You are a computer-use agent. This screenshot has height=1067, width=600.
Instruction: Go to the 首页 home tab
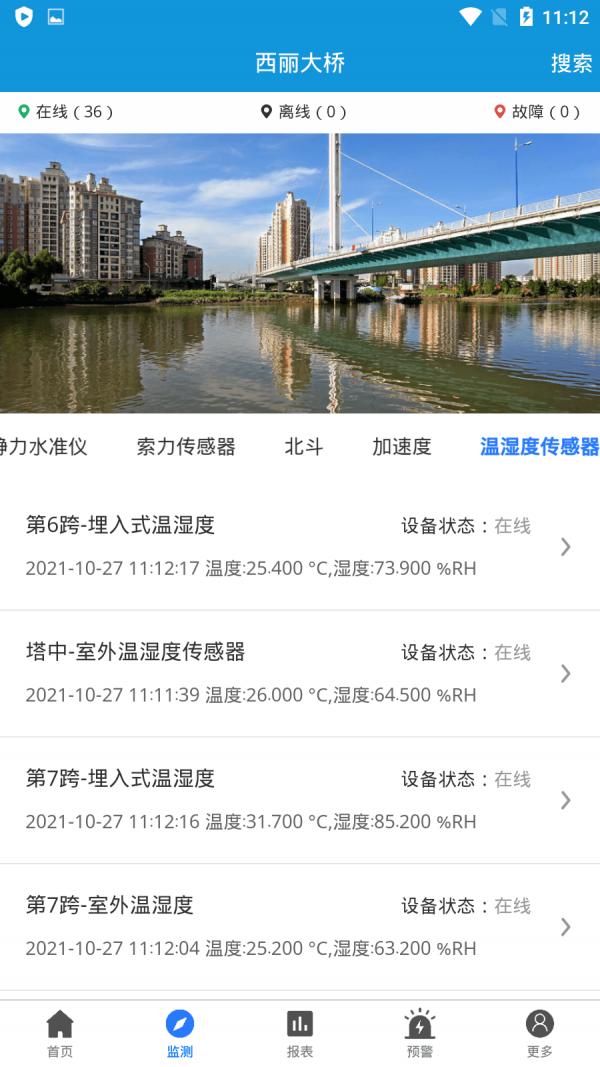(60, 1033)
